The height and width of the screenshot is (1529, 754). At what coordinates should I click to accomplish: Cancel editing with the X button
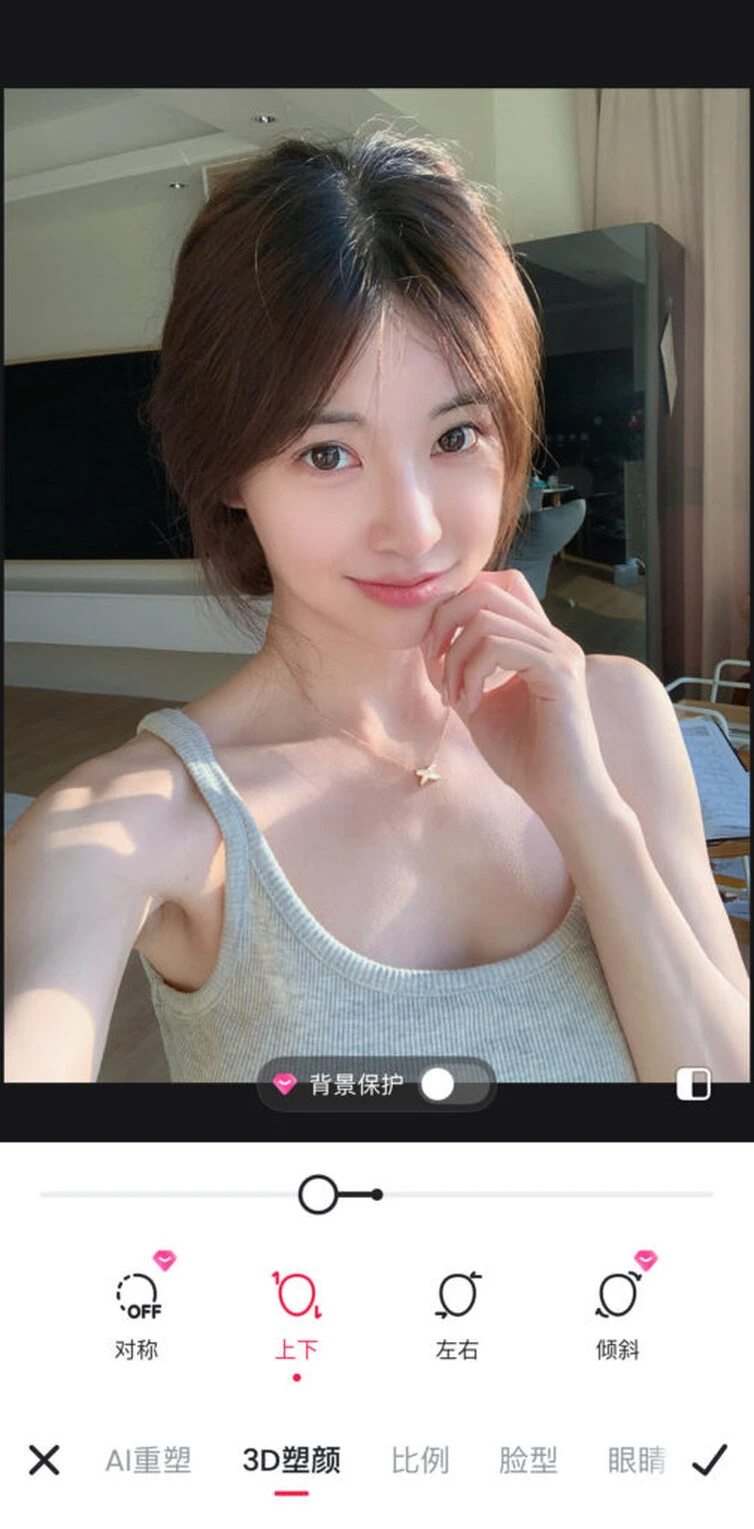(x=44, y=1460)
